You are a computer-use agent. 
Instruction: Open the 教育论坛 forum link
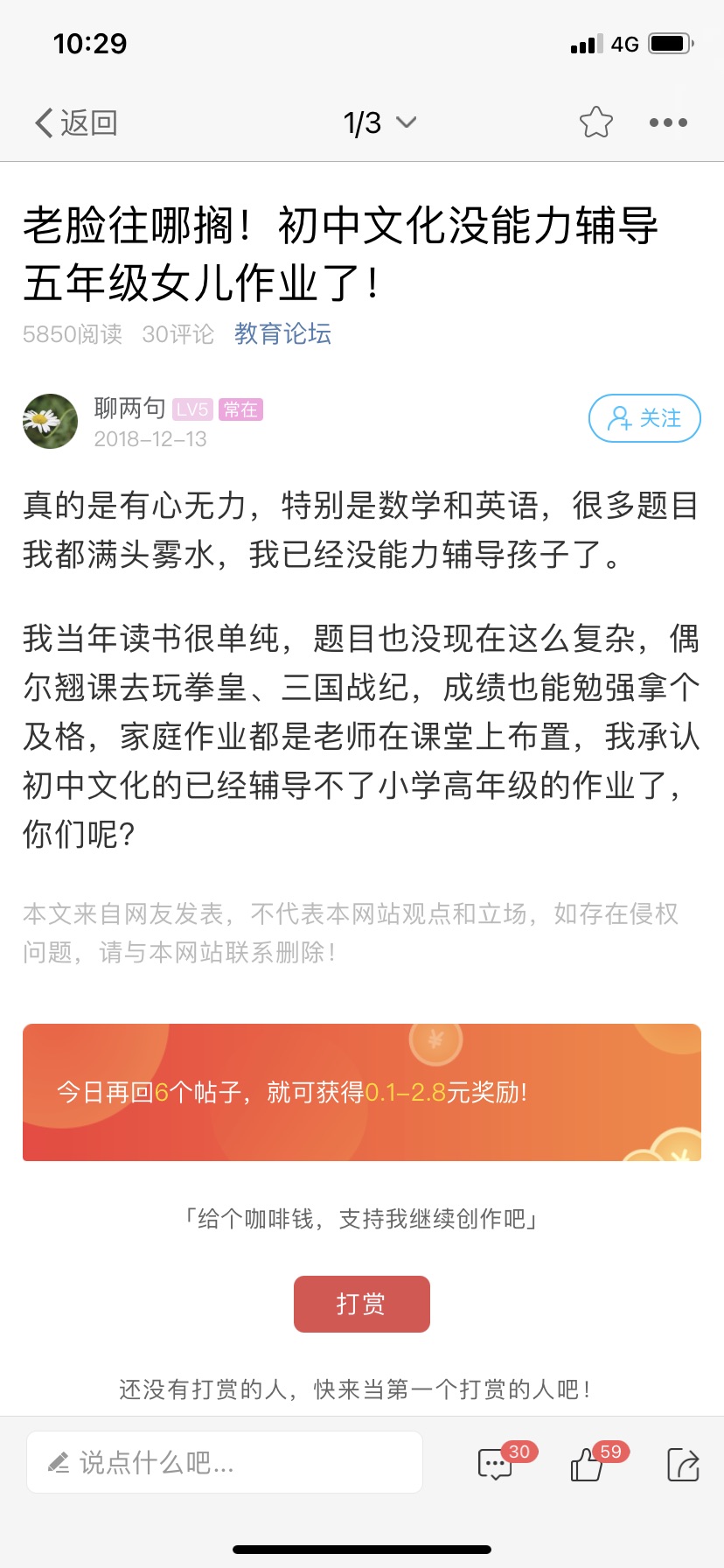click(x=282, y=333)
